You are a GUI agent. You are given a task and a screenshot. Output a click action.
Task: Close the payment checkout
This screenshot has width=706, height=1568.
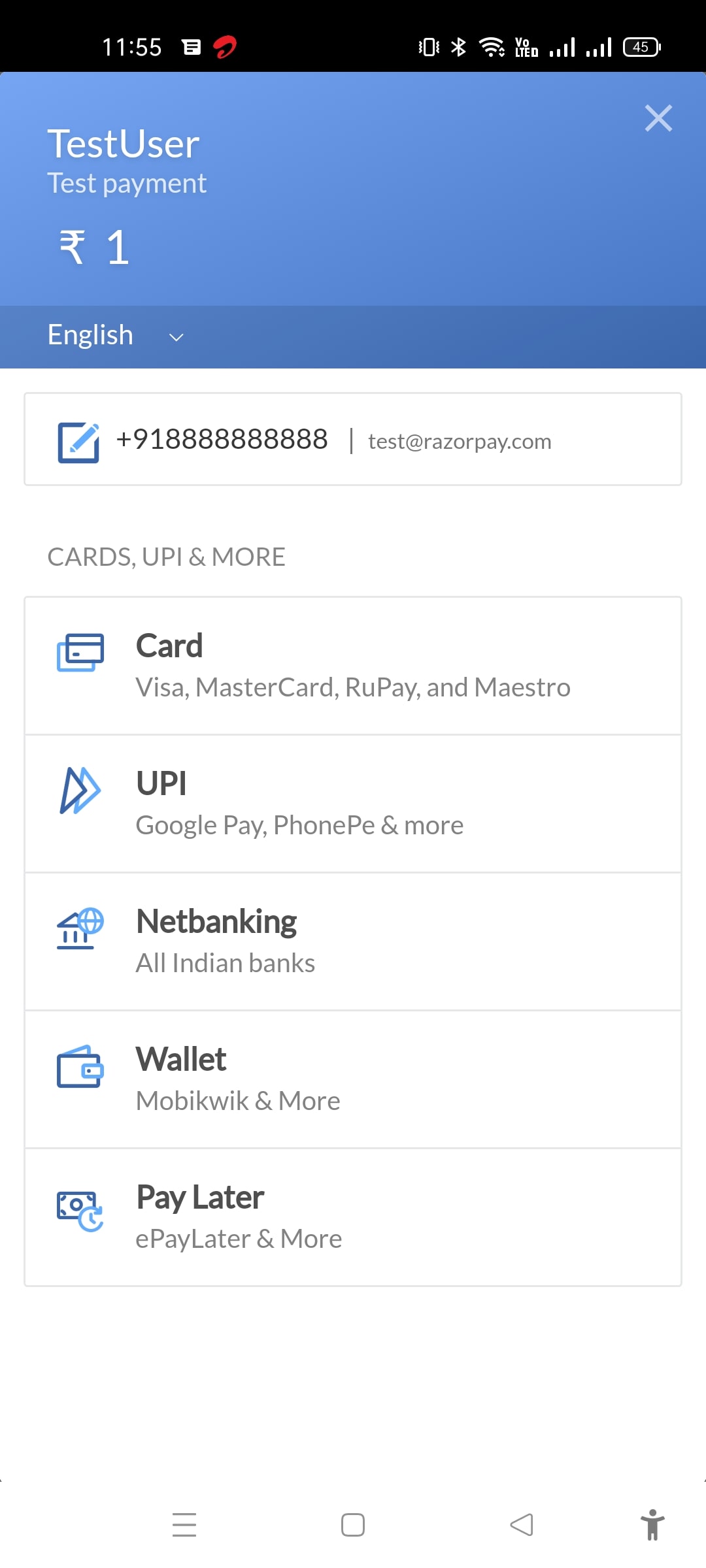(x=658, y=118)
